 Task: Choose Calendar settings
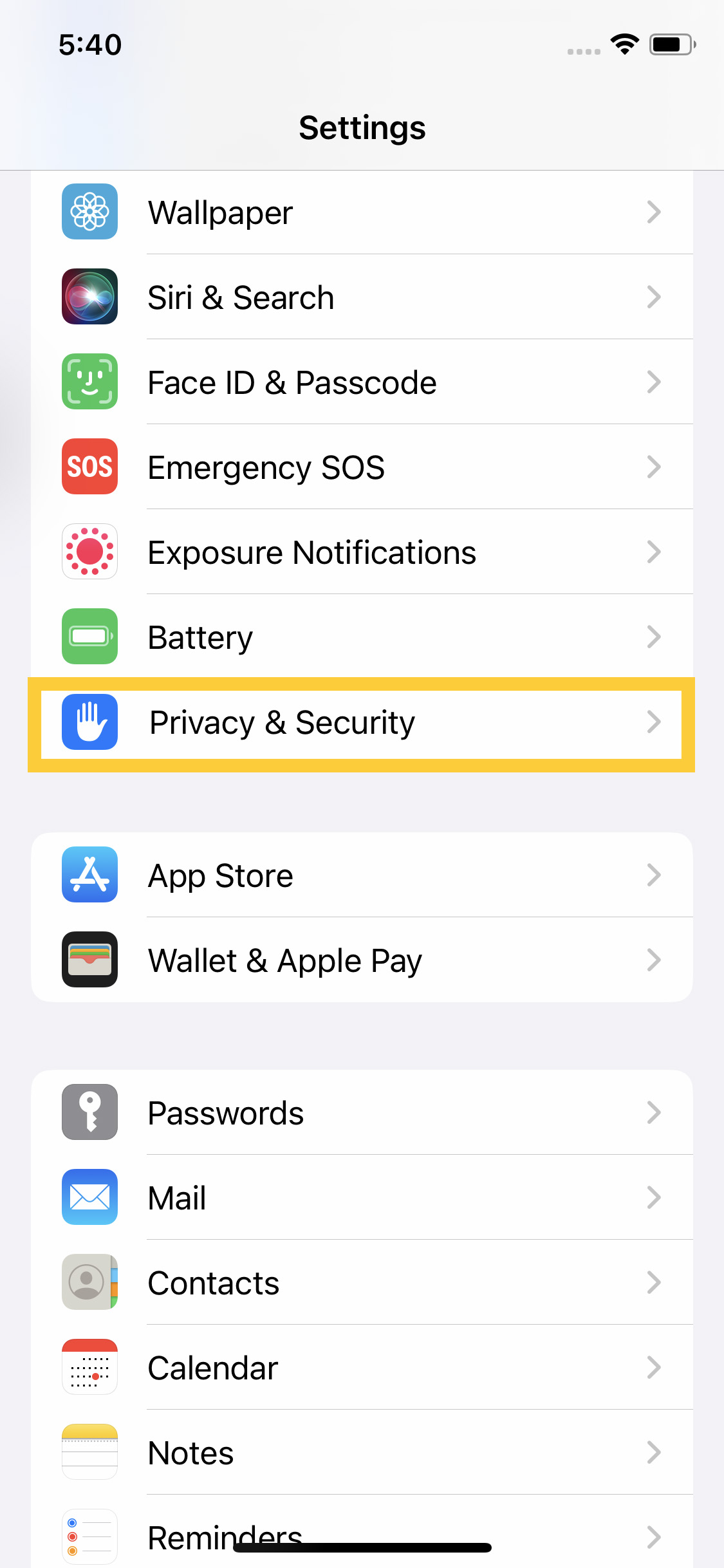pos(362,1367)
